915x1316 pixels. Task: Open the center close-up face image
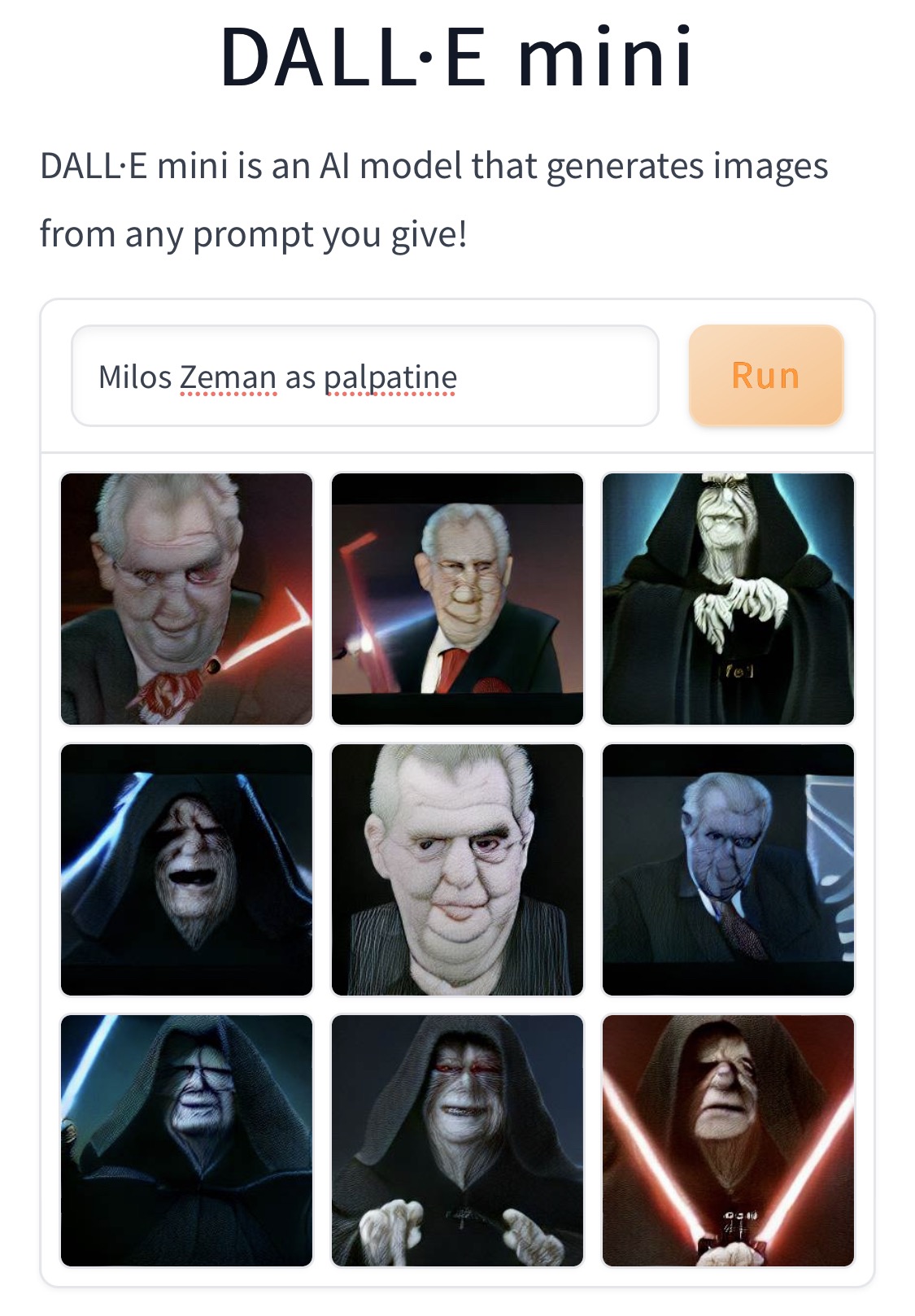457,869
